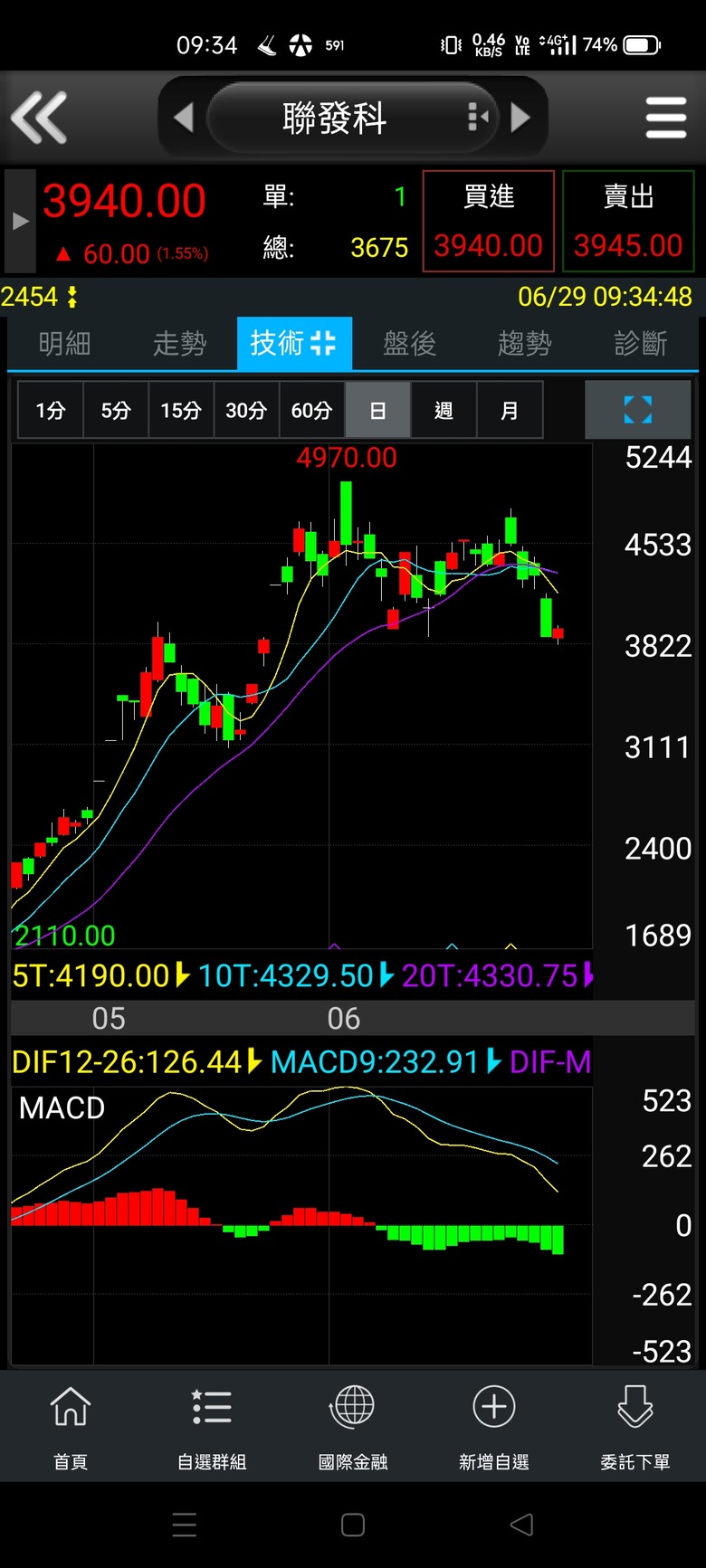
Task: Go back using the double-arrow icon
Action: tap(39, 118)
